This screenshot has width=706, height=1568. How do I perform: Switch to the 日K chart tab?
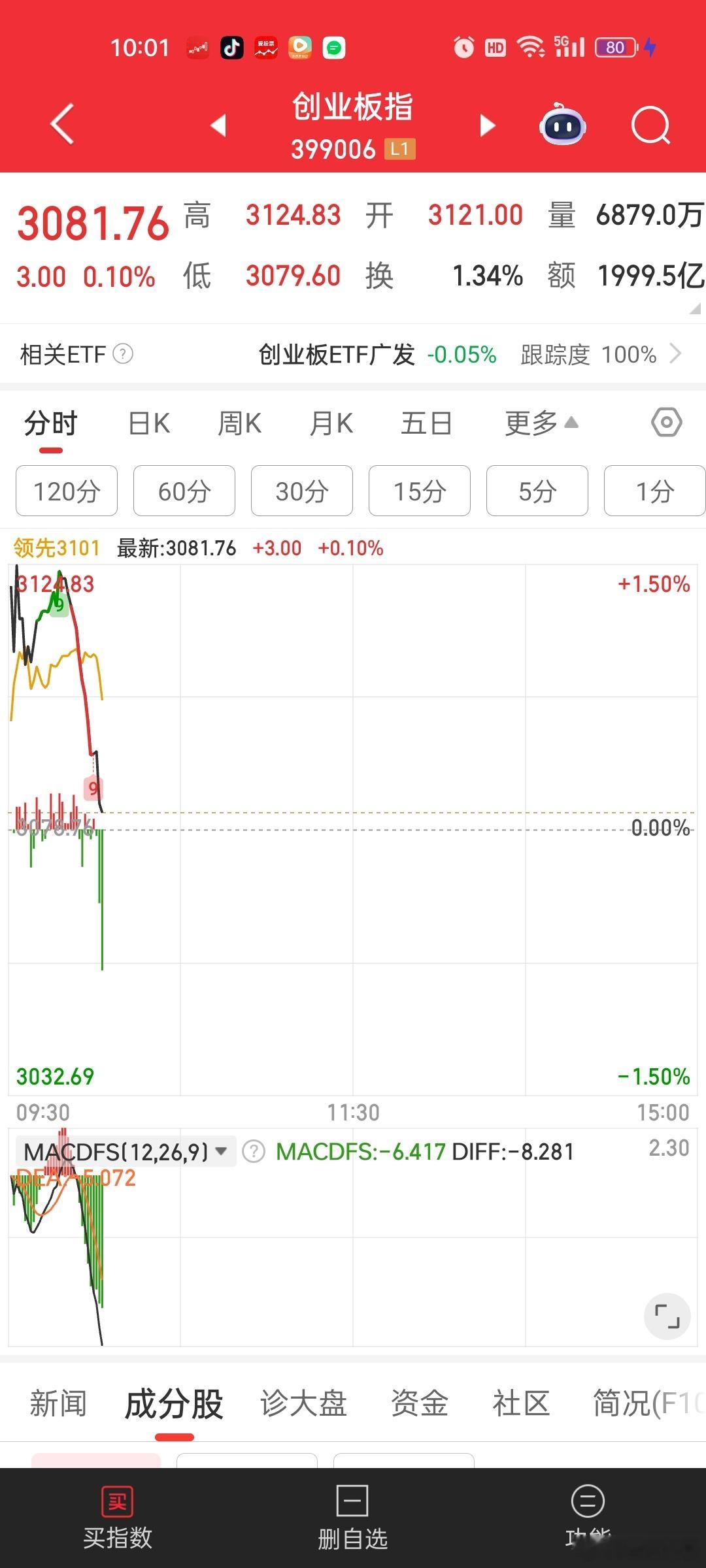pyautogui.click(x=149, y=423)
